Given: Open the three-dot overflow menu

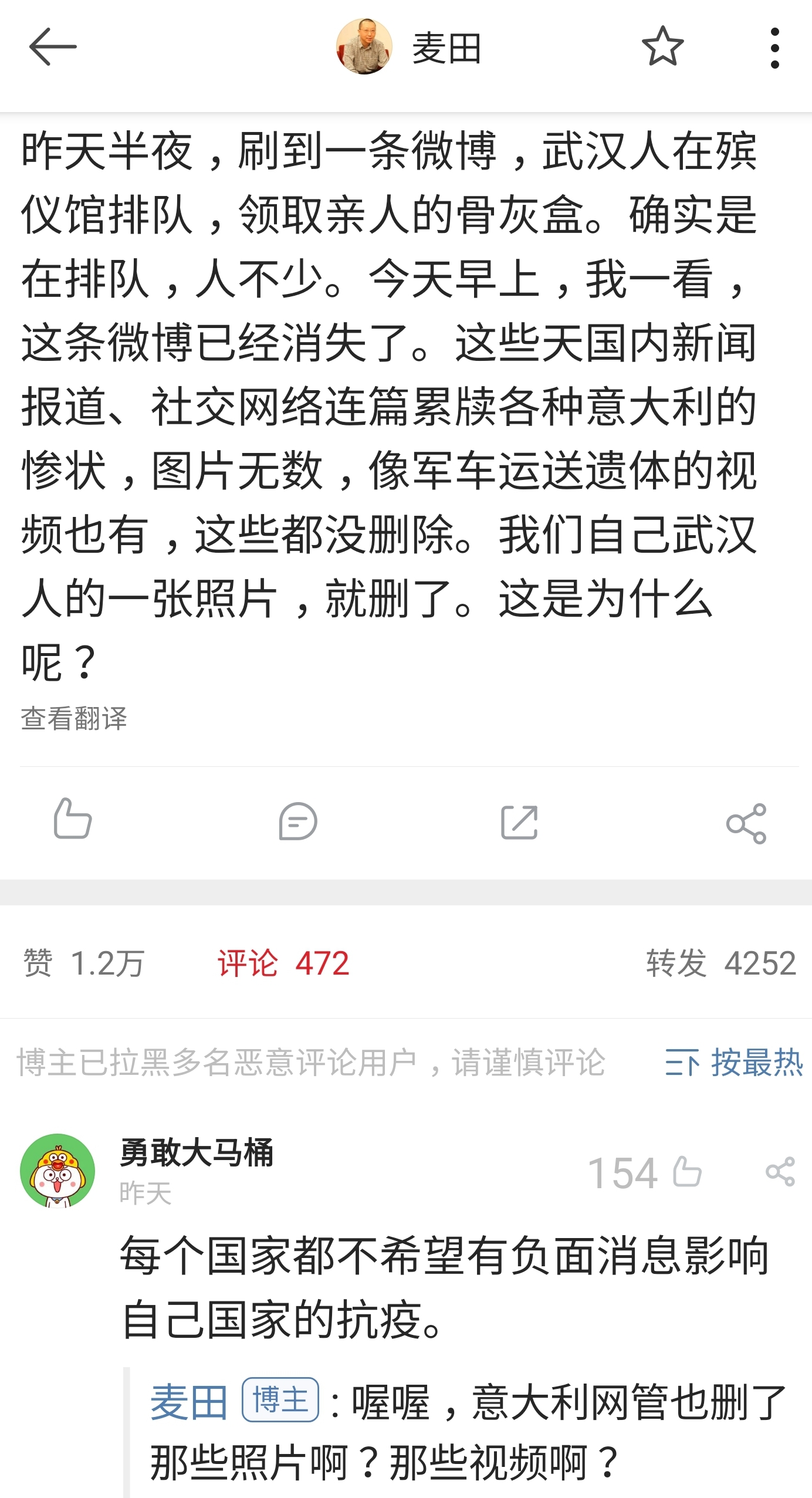Looking at the screenshot, I should pos(774,48).
